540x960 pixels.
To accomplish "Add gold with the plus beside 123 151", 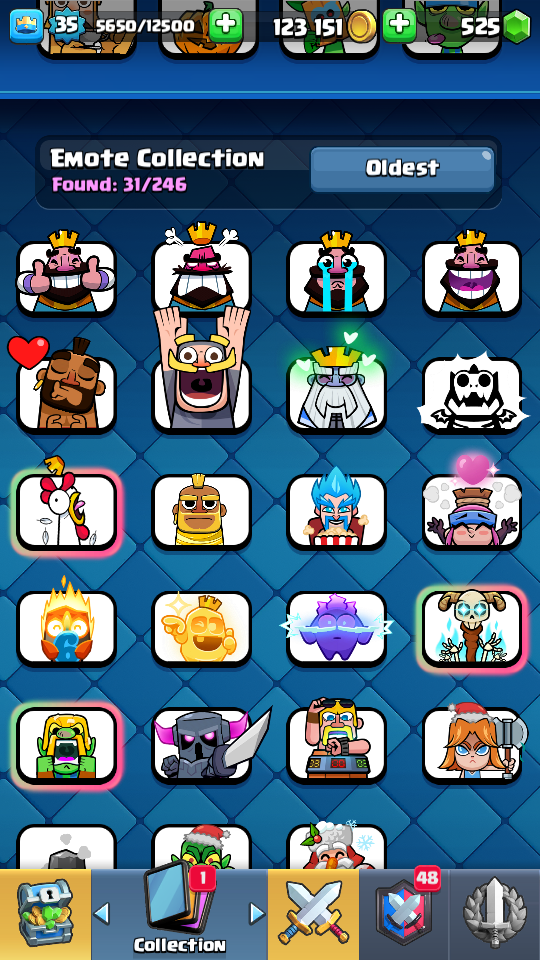I will (399, 26).
